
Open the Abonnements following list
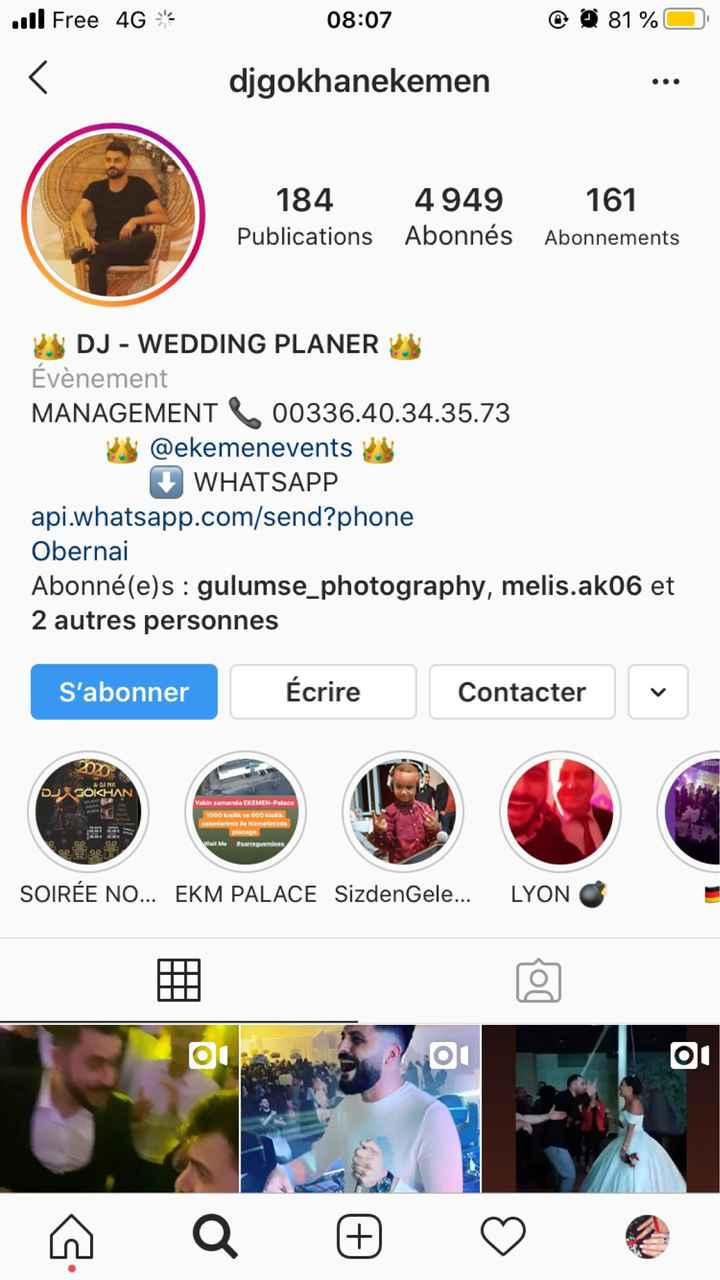coord(611,216)
